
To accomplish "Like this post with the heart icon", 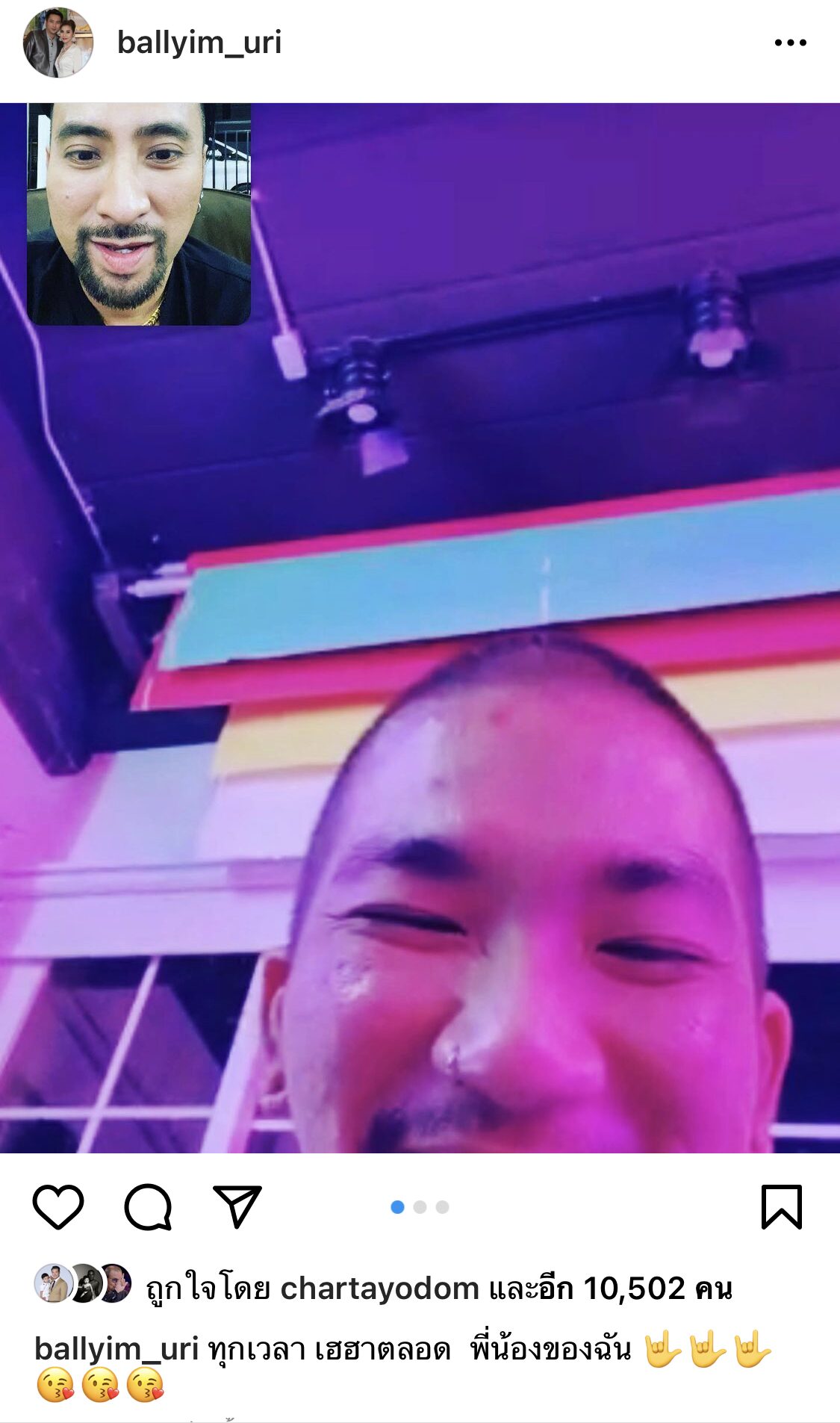I will [x=58, y=1206].
